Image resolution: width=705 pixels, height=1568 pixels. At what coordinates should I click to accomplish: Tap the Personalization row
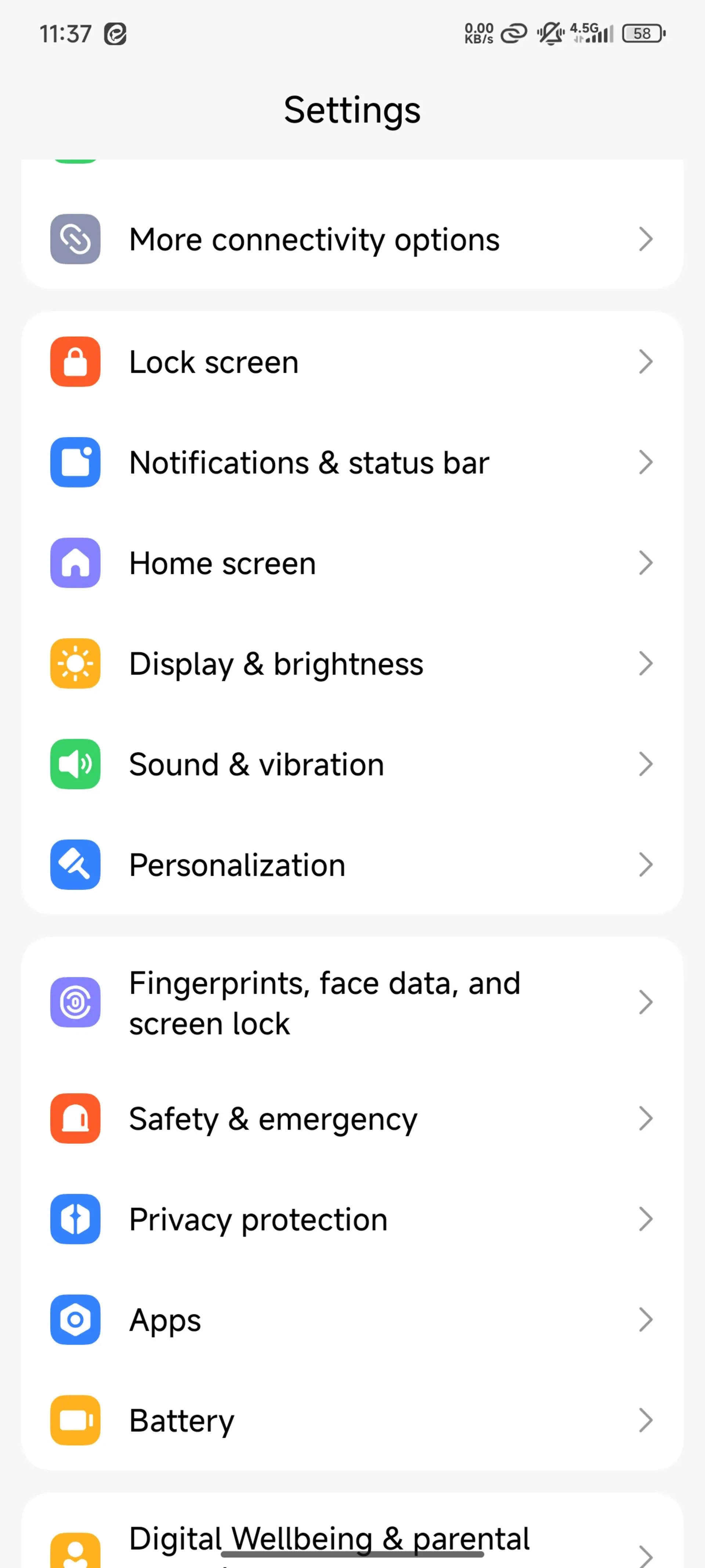click(352, 864)
